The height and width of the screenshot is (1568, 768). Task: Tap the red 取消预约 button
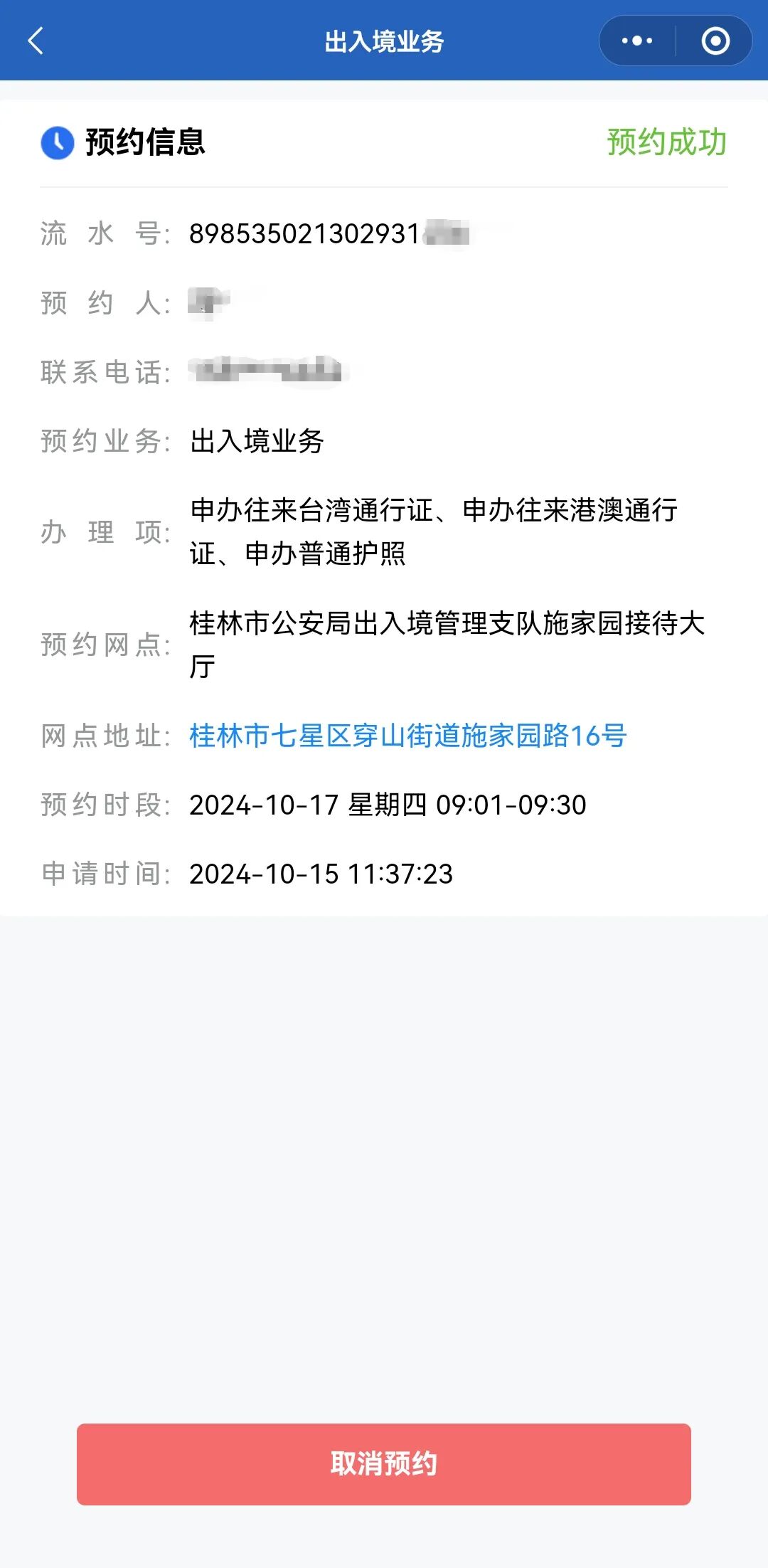click(x=384, y=1464)
